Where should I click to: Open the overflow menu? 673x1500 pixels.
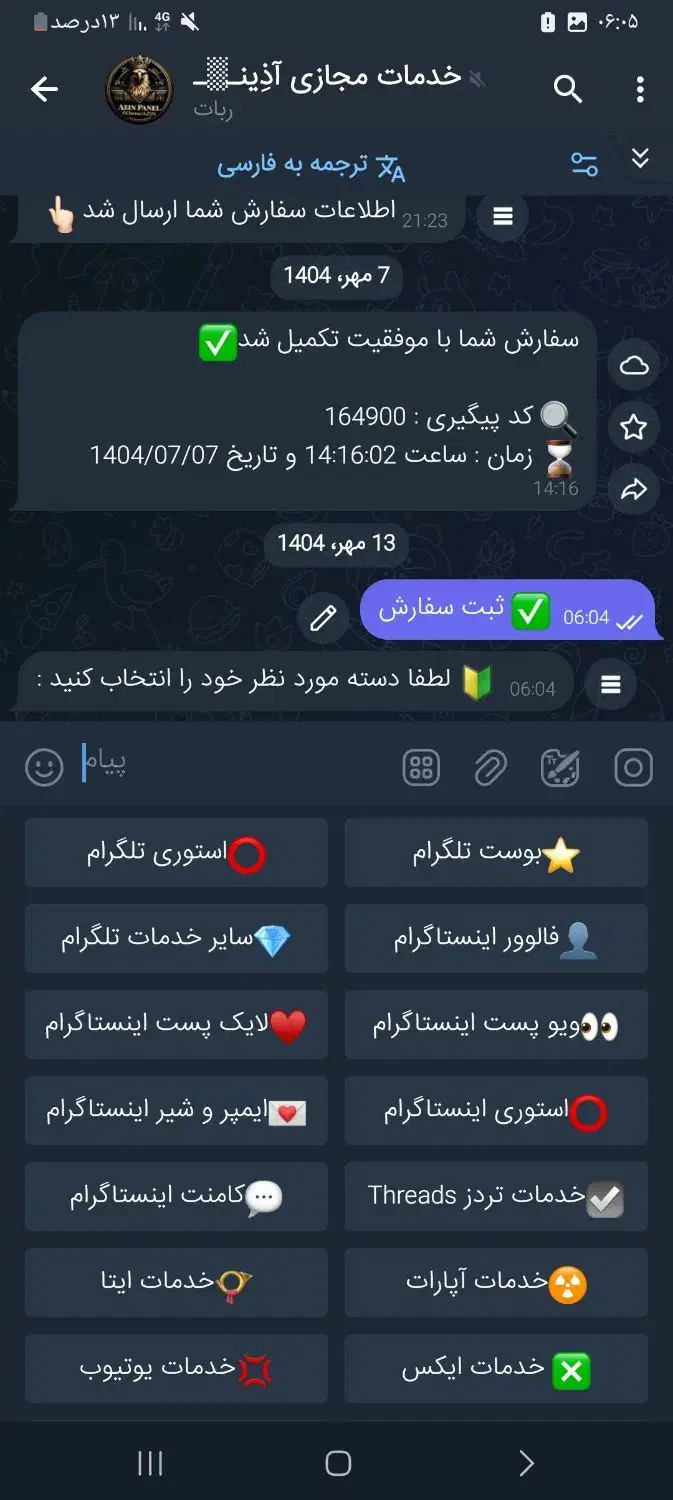point(640,89)
